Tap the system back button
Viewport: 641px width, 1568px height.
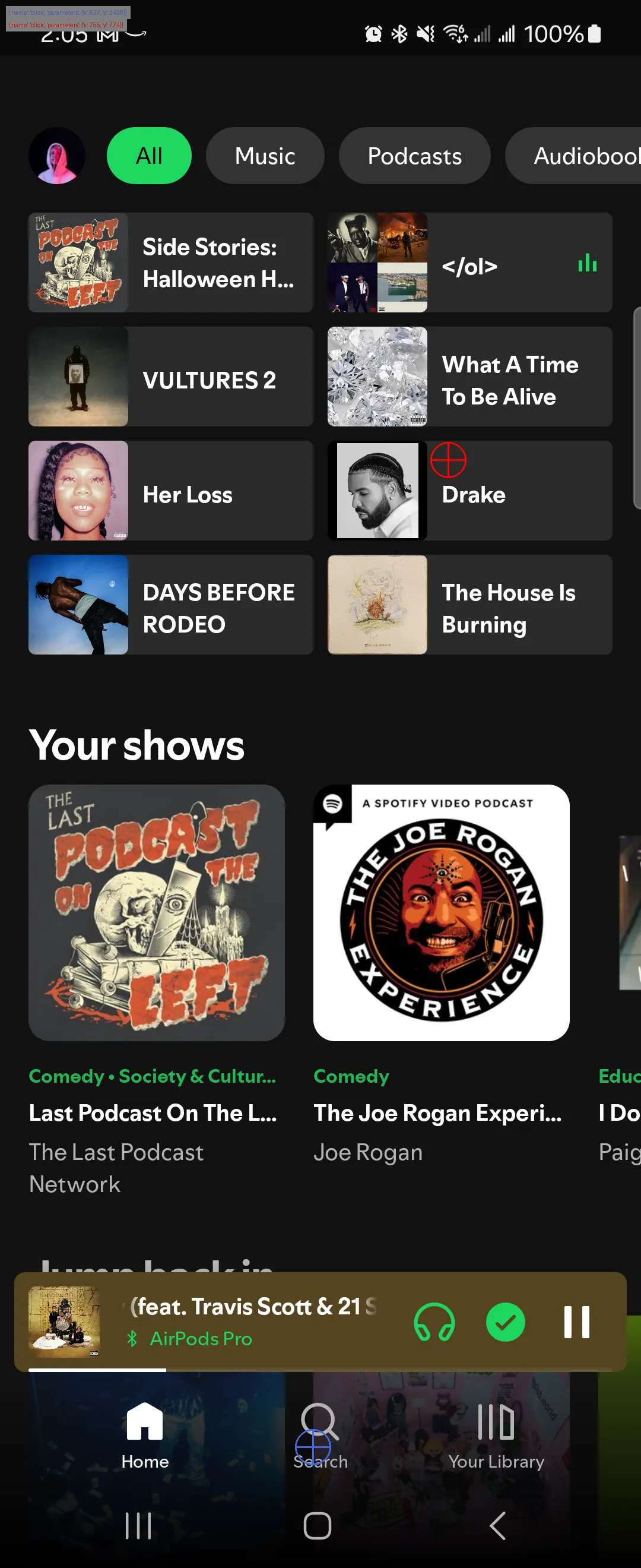click(x=497, y=1525)
